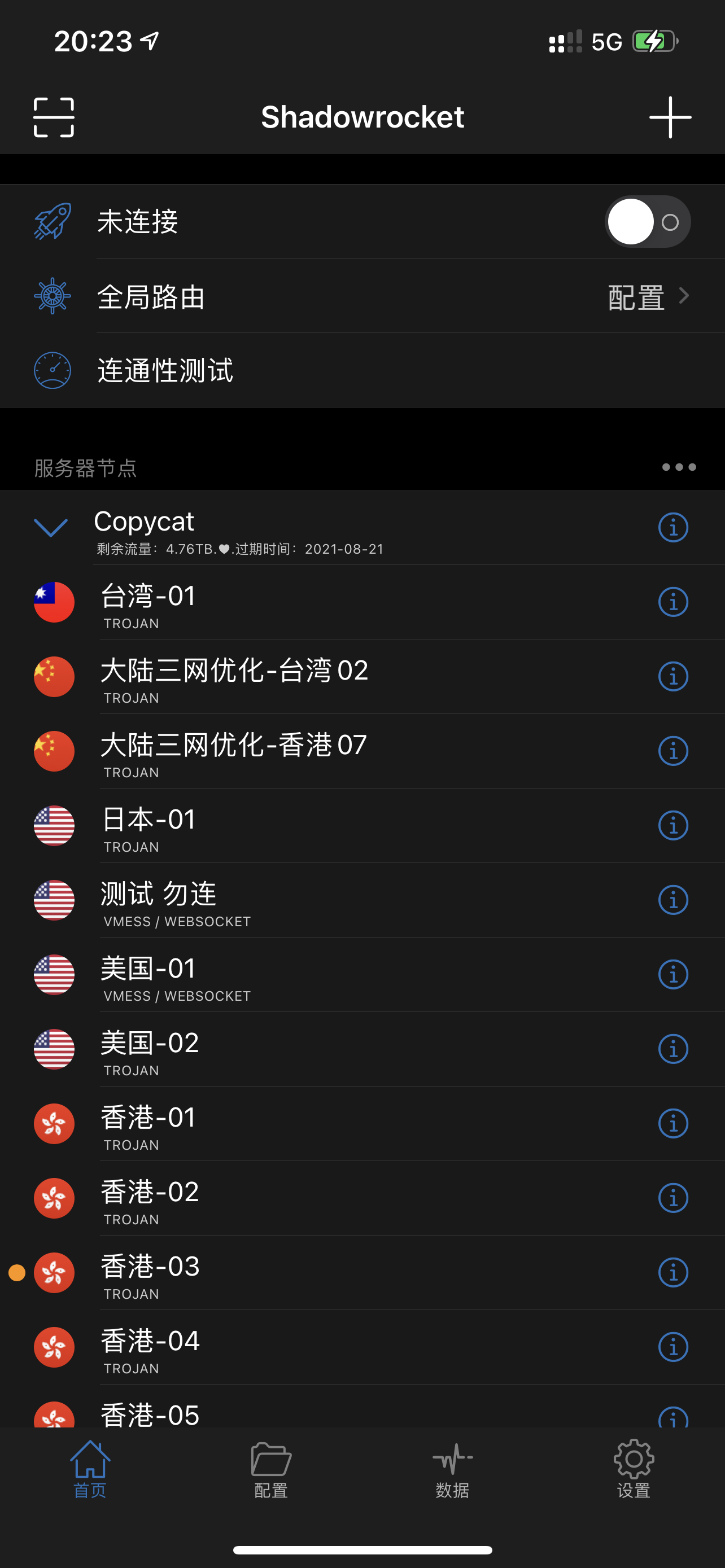The height and width of the screenshot is (1568, 725).
Task: Add a new server with plus icon
Action: point(670,117)
